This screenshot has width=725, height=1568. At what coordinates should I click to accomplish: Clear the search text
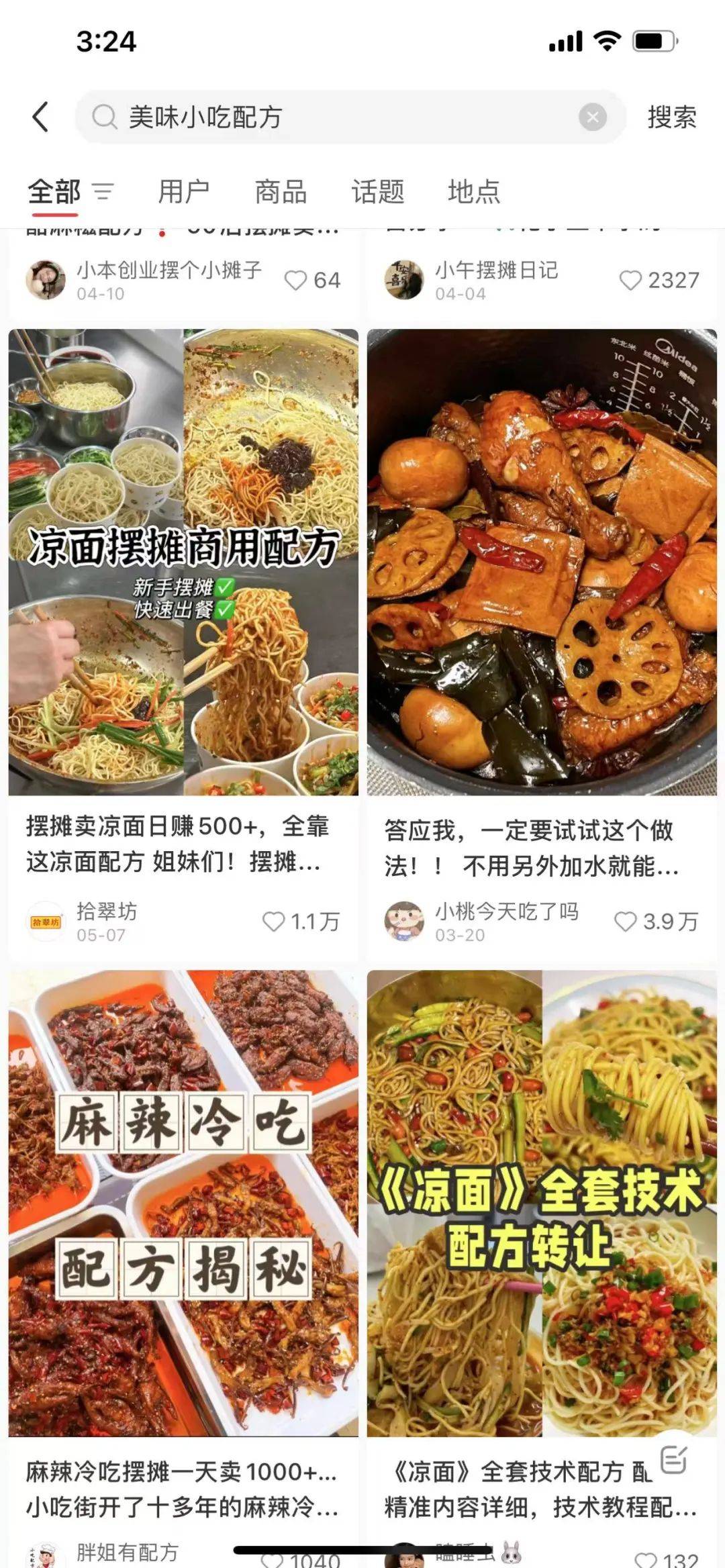click(x=592, y=117)
